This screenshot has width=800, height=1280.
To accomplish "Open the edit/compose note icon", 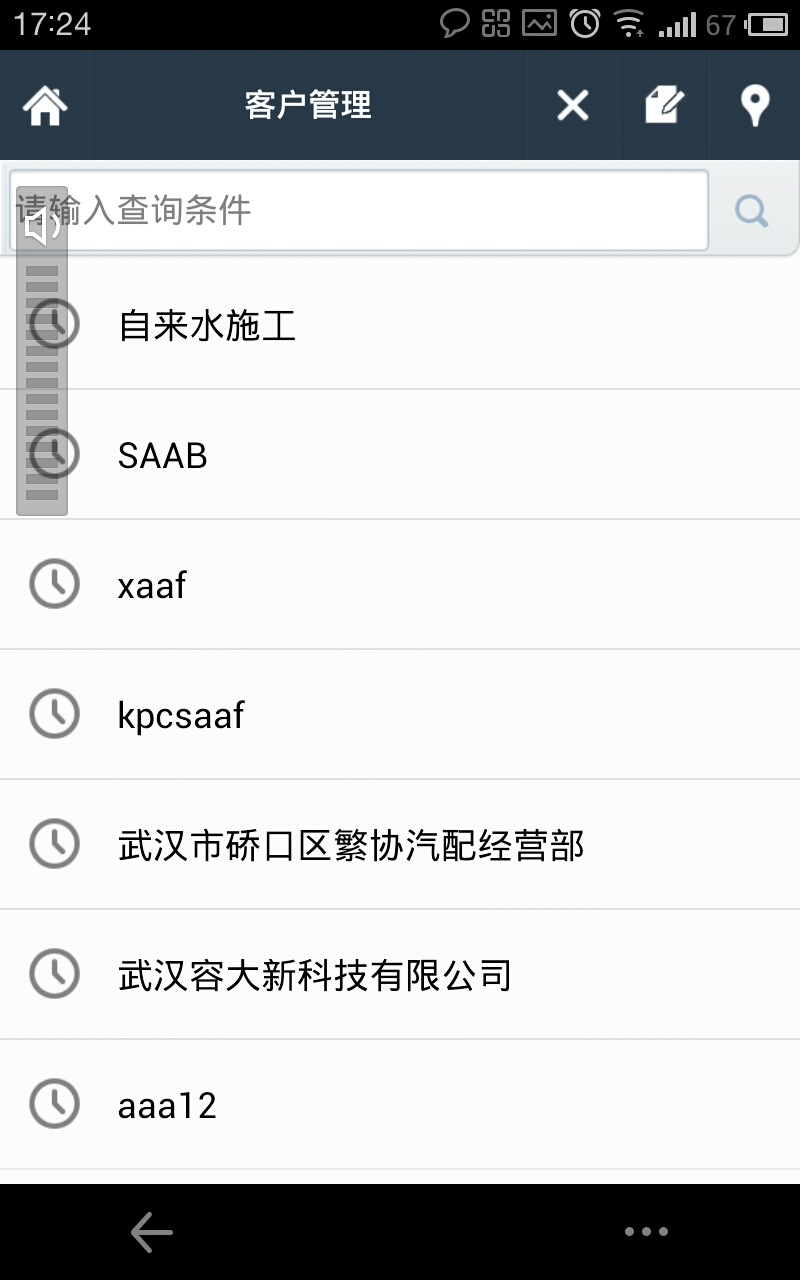I will pos(664,105).
